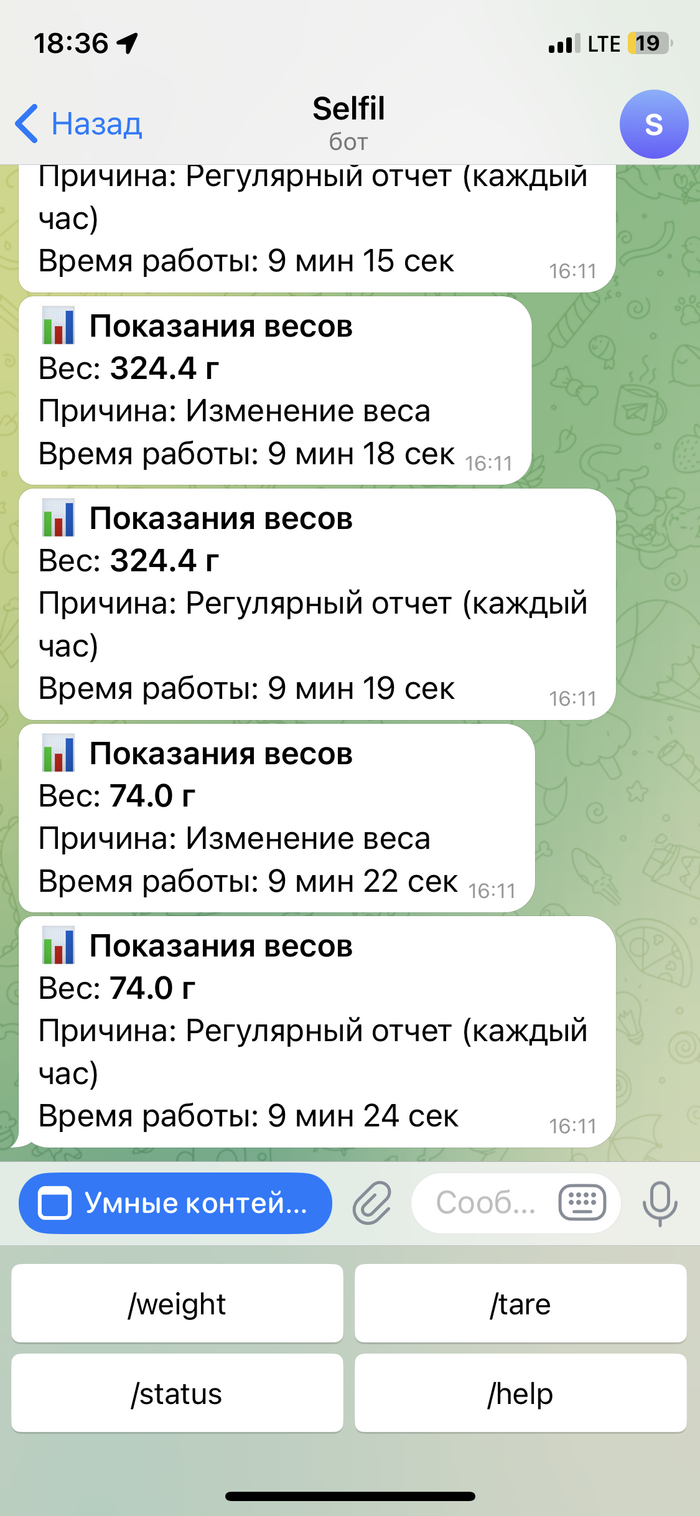Send the /help command

click(520, 1393)
